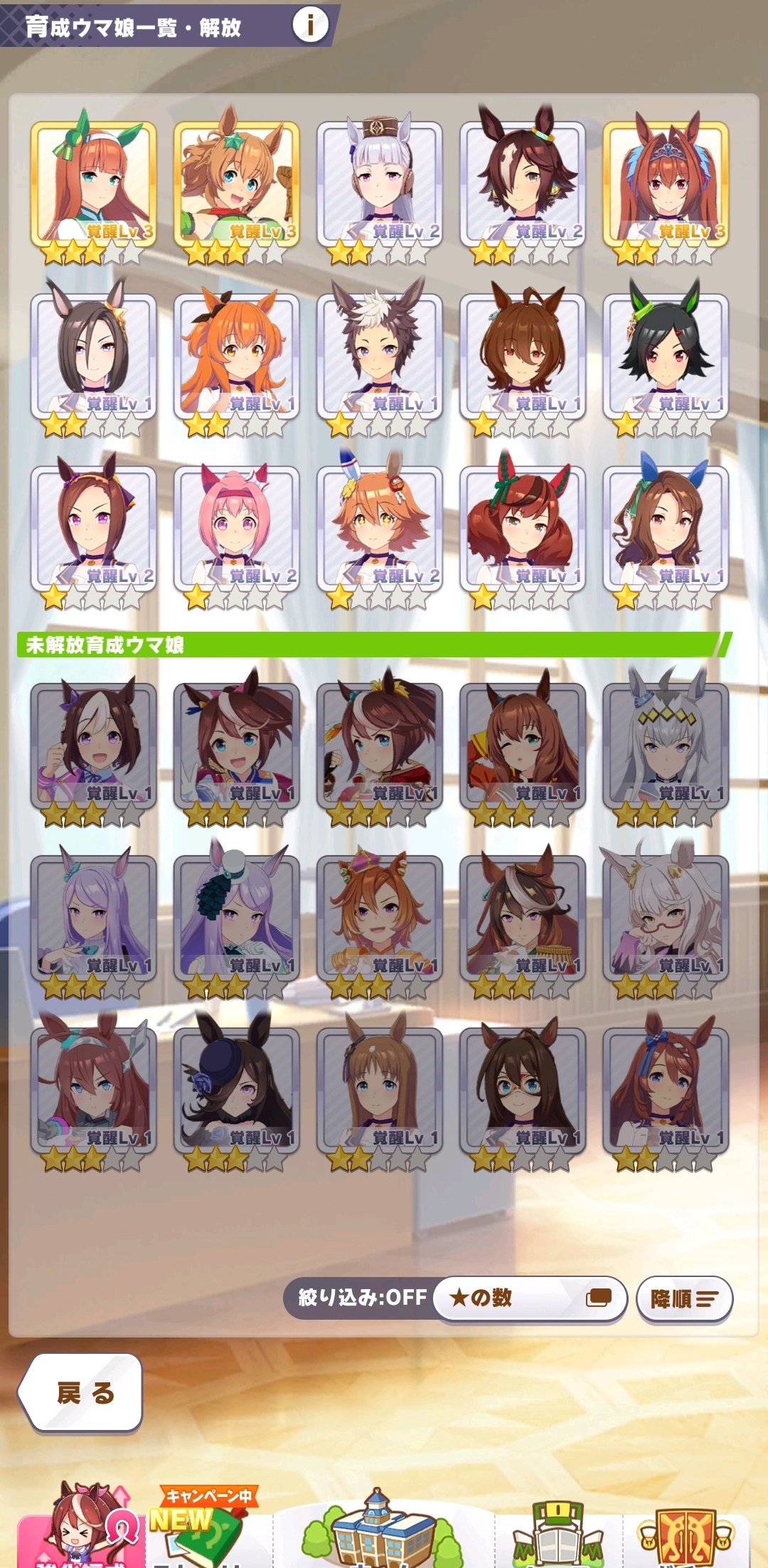Open locked girl with navy rose hat
Screen dimensions: 768x1568
[237, 1090]
